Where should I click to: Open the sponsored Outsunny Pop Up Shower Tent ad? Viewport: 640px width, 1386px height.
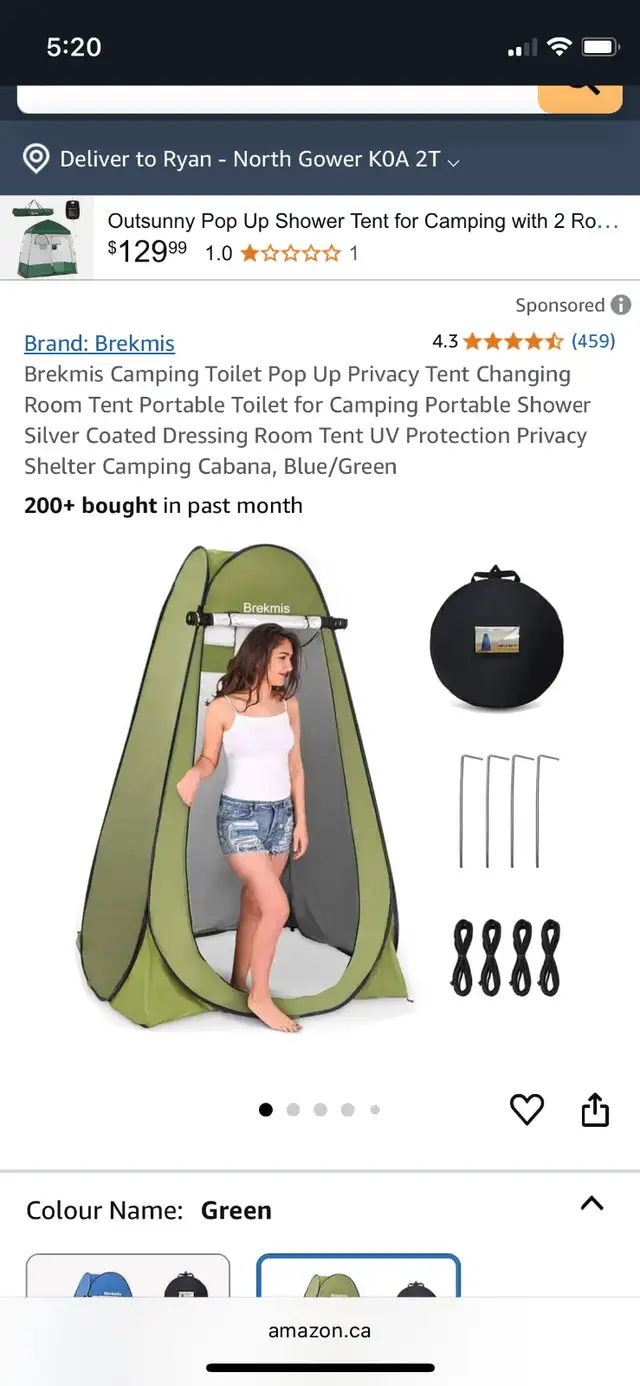click(320, 238)
